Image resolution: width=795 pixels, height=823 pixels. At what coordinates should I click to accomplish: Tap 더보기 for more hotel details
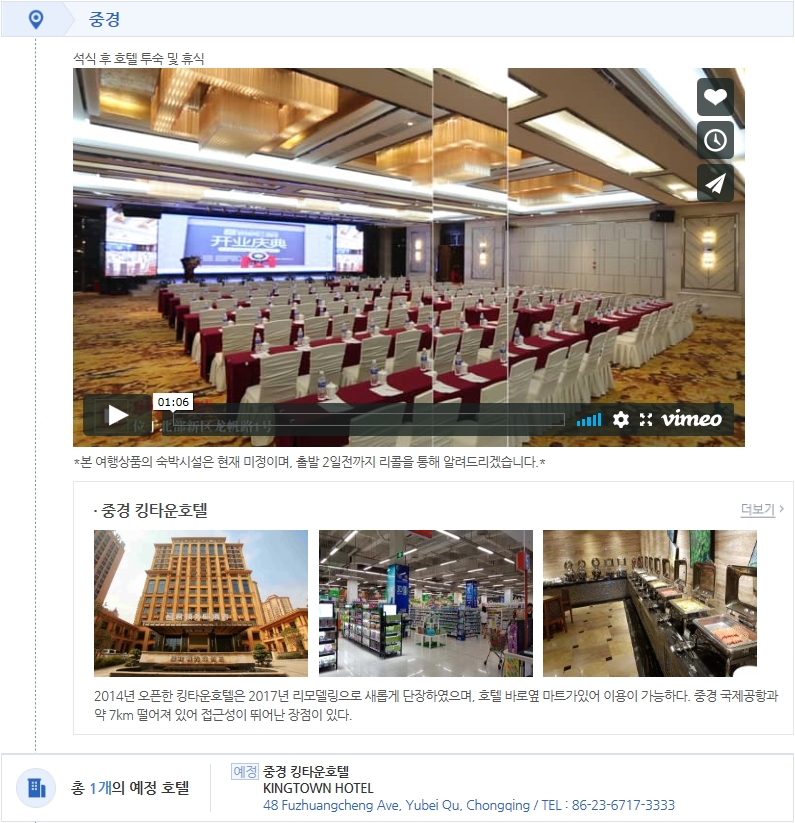pos(762,510)
